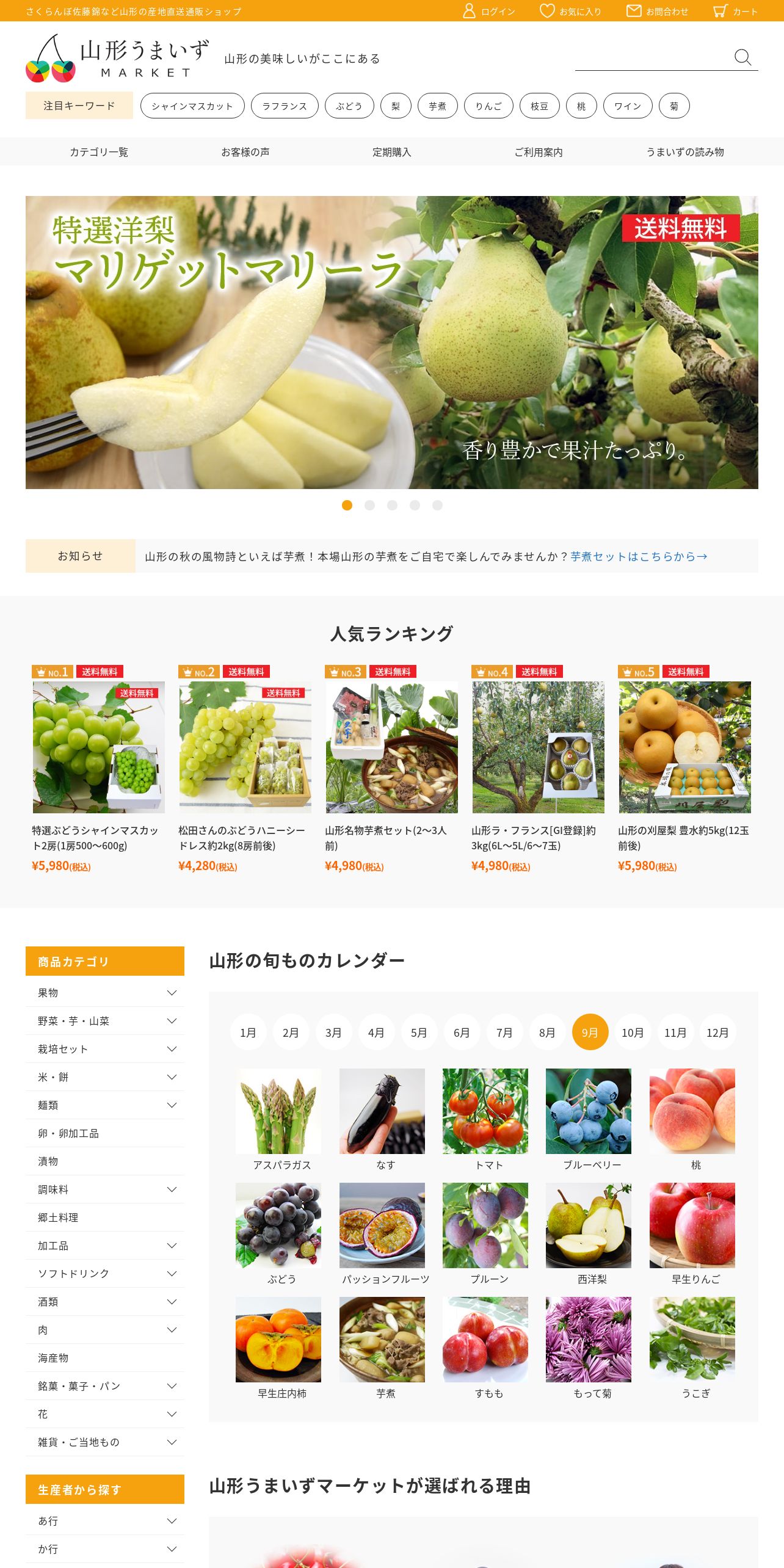The height and width of the screenshot is (1568, 784).
Task: Jump to the third banner slide dot
Action: pyautogui.click(x=392, y=505)
